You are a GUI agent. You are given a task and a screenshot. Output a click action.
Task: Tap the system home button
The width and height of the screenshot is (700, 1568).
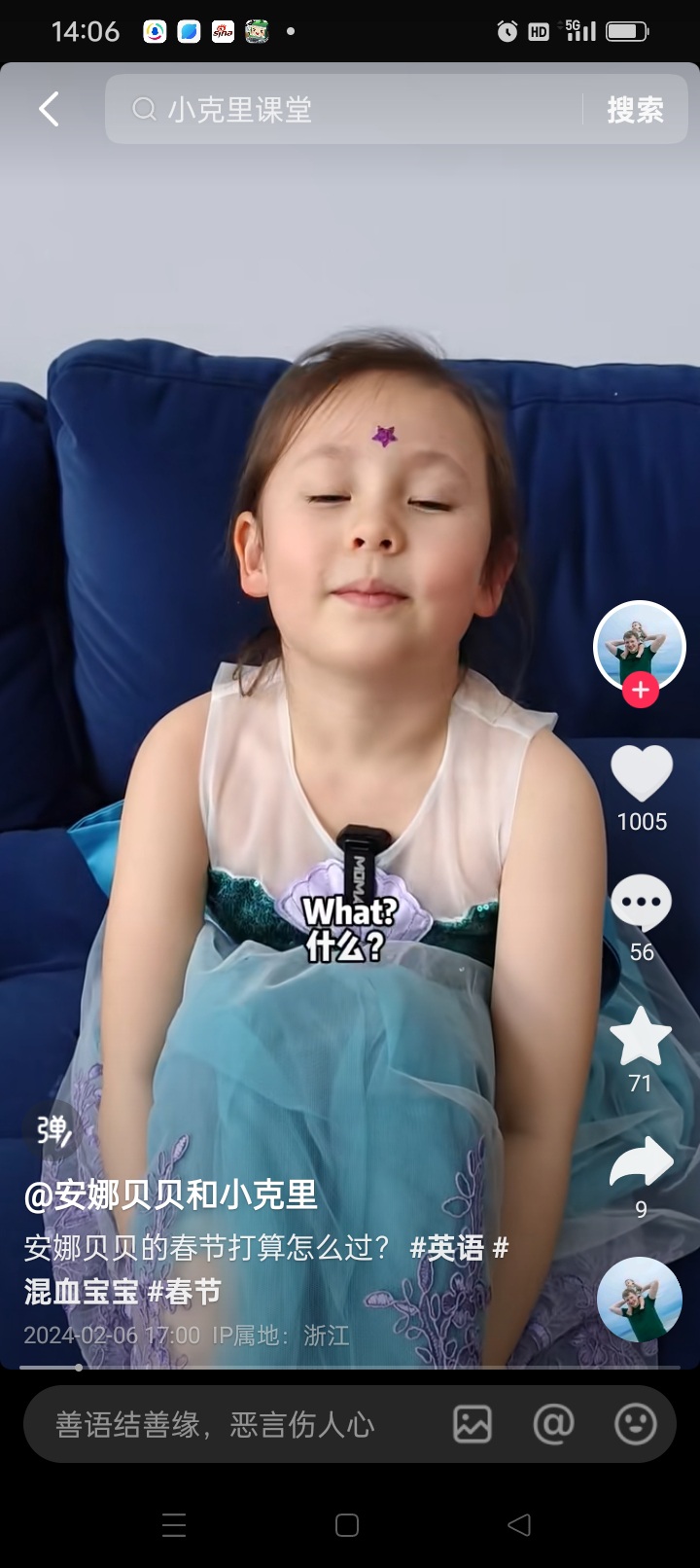click(x=347, y=1525)
